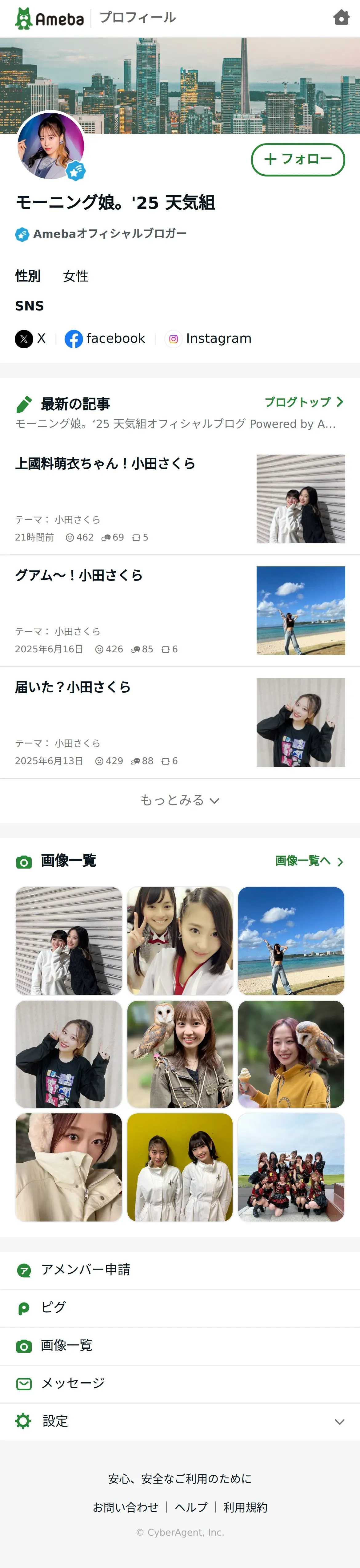
Task: Select the yellow background duo photo
Action: 180,1167
